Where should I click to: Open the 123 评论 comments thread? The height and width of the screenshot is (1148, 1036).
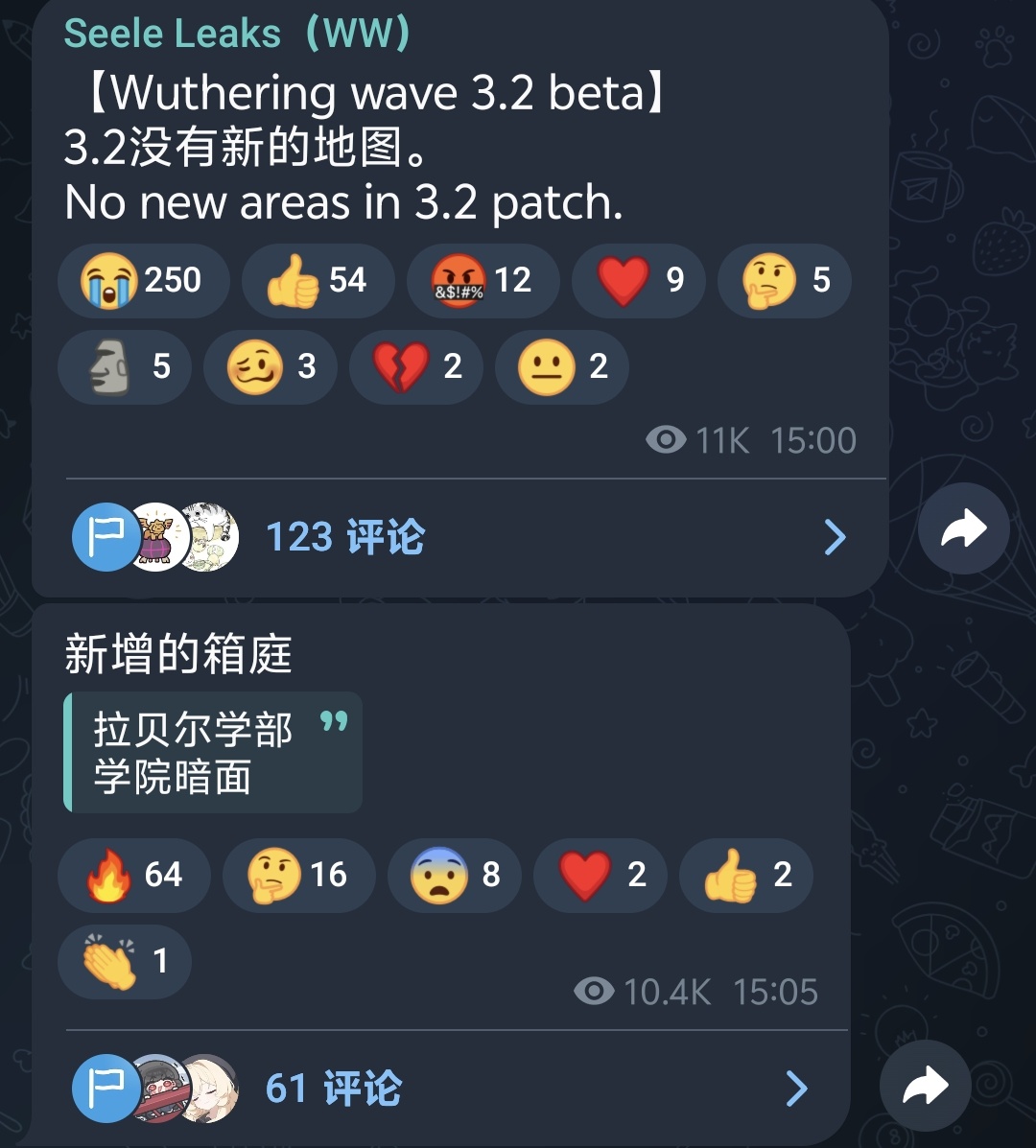click(x=345, y=537)
